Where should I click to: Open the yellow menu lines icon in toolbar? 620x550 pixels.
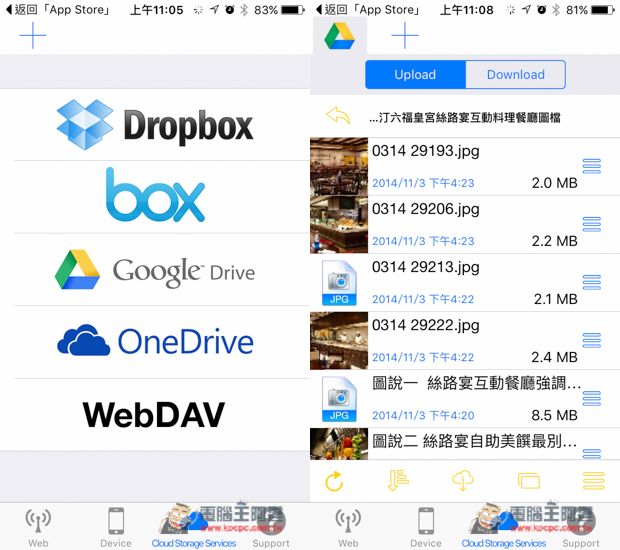tap(593, 481)
